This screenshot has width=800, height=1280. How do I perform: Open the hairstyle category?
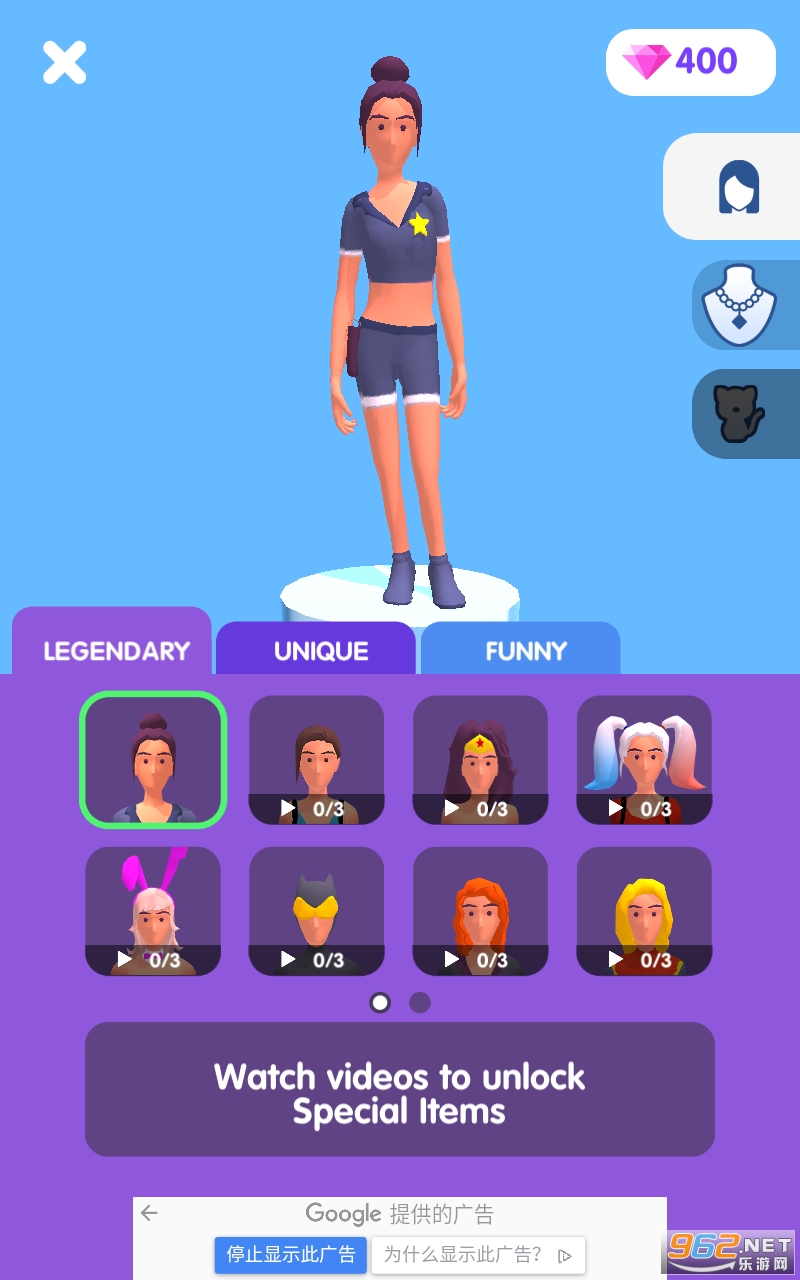pos(738,187)
